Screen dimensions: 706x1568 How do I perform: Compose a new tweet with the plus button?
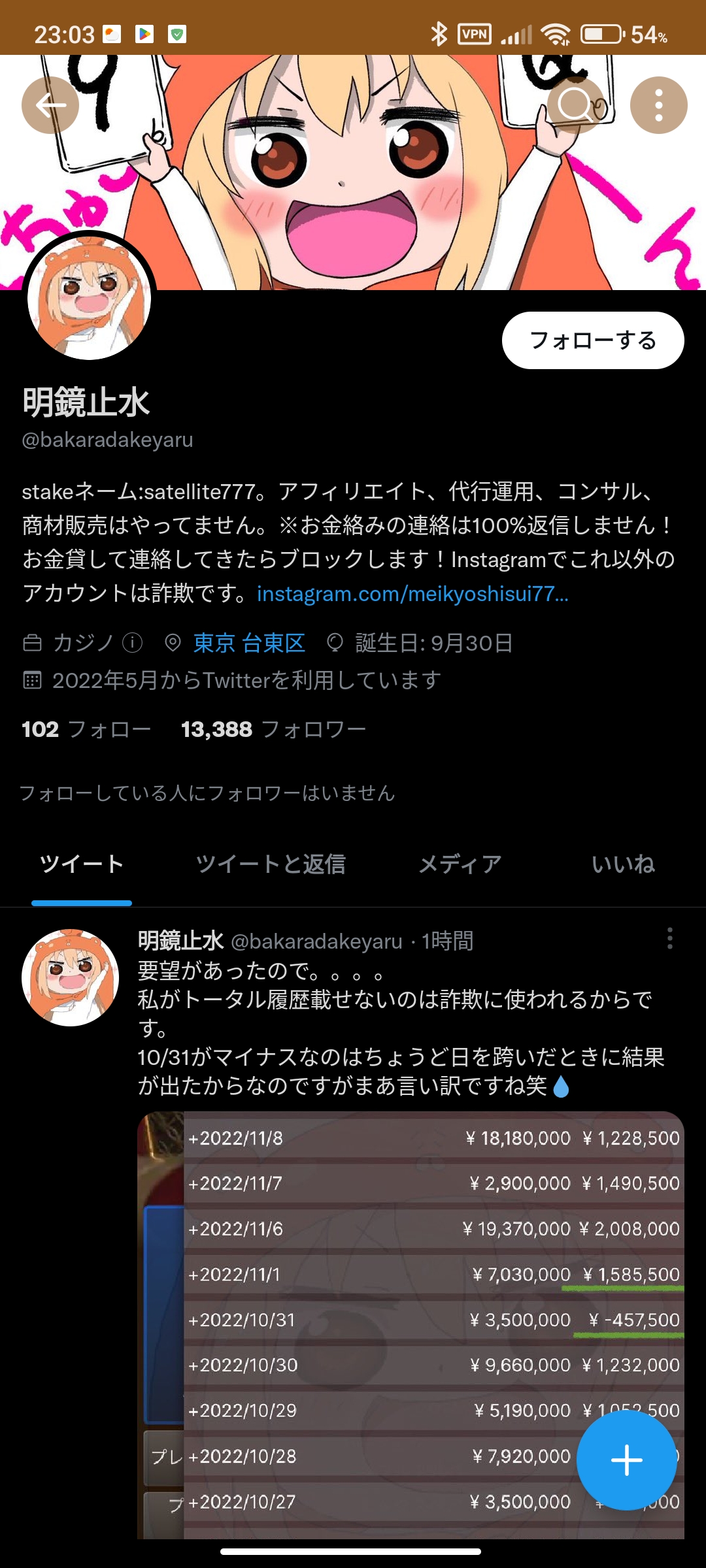pyautogui.click(x=626, y=1460)
